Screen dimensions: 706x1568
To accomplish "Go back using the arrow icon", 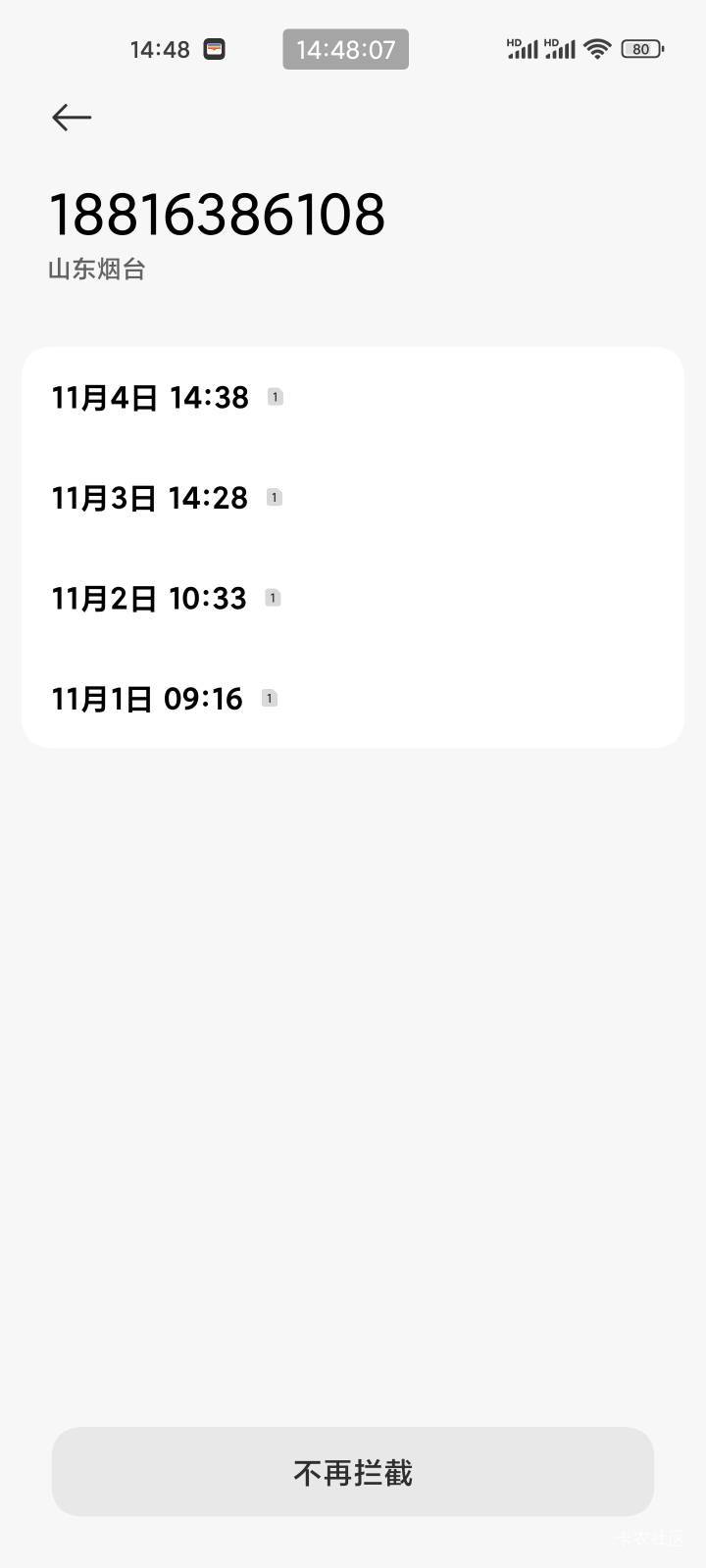I will pos(72,118).
